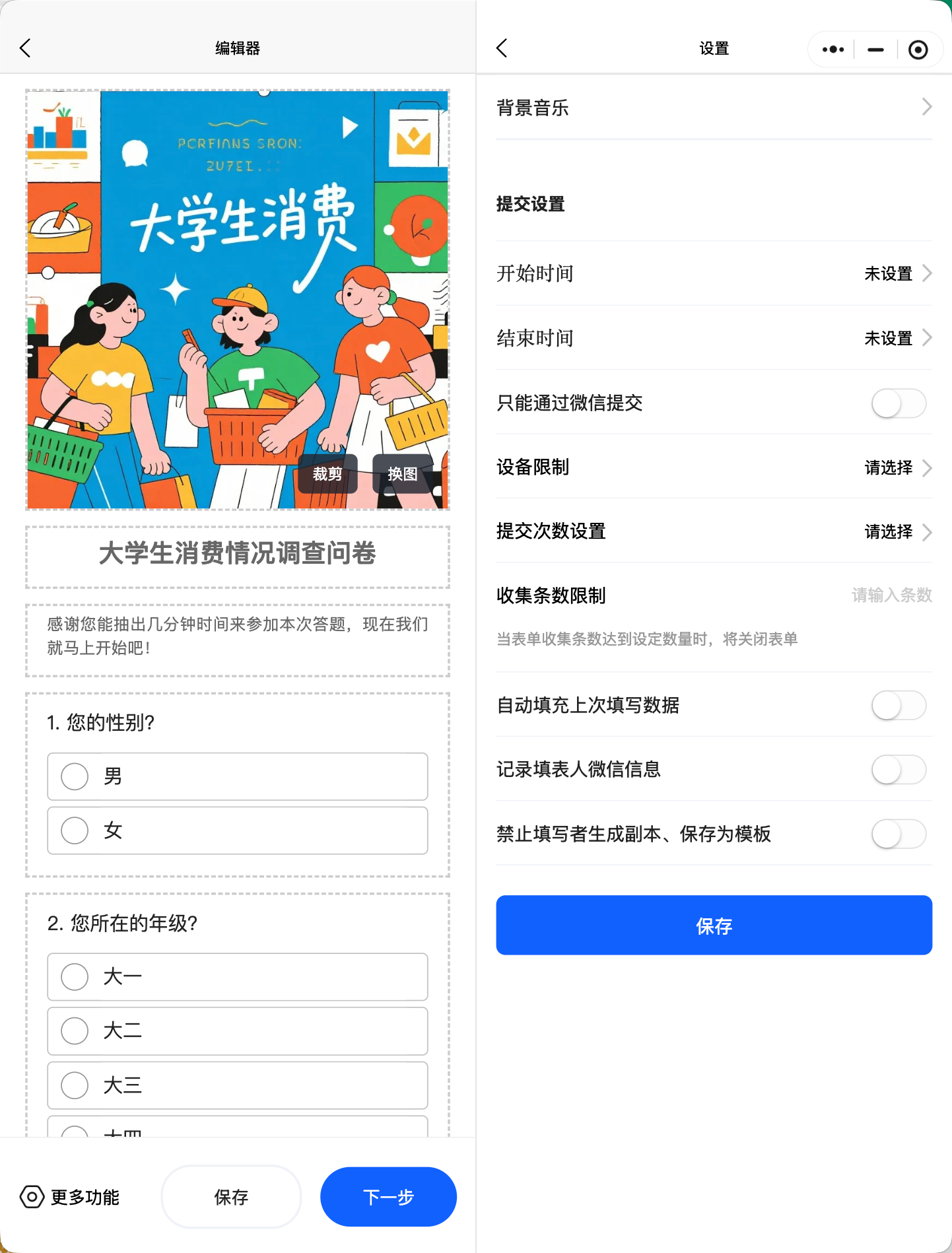Enter a value for 收集条数限制
This screenshot has width=952, height=1253.
pos(891,595)
